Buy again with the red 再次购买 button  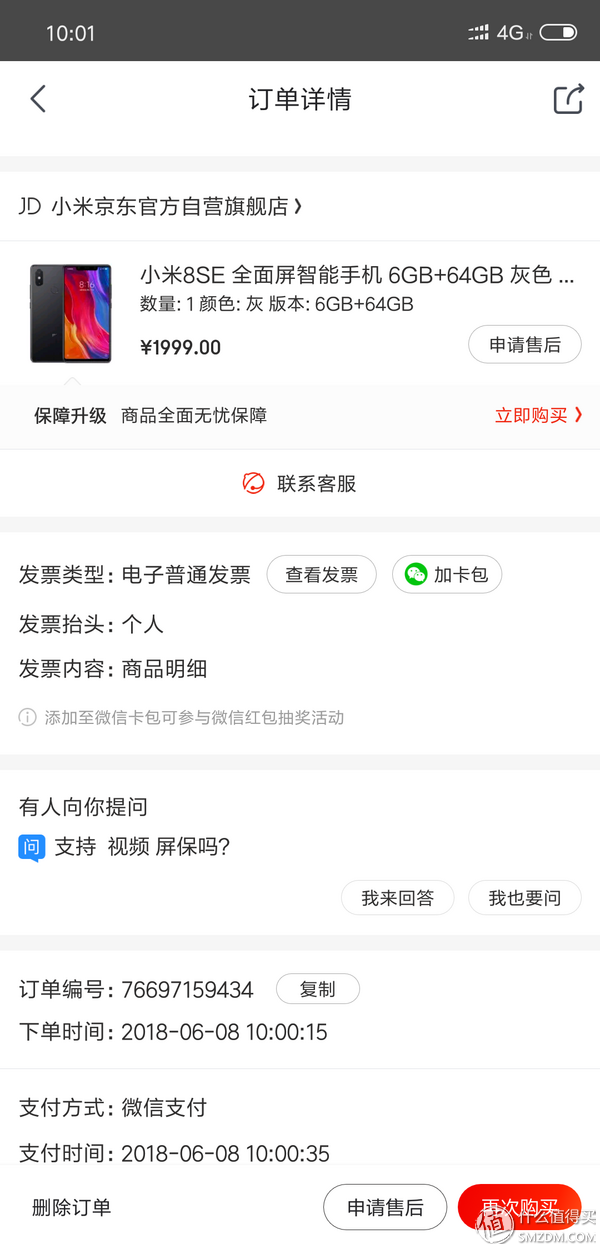[x=518, y=1207]
